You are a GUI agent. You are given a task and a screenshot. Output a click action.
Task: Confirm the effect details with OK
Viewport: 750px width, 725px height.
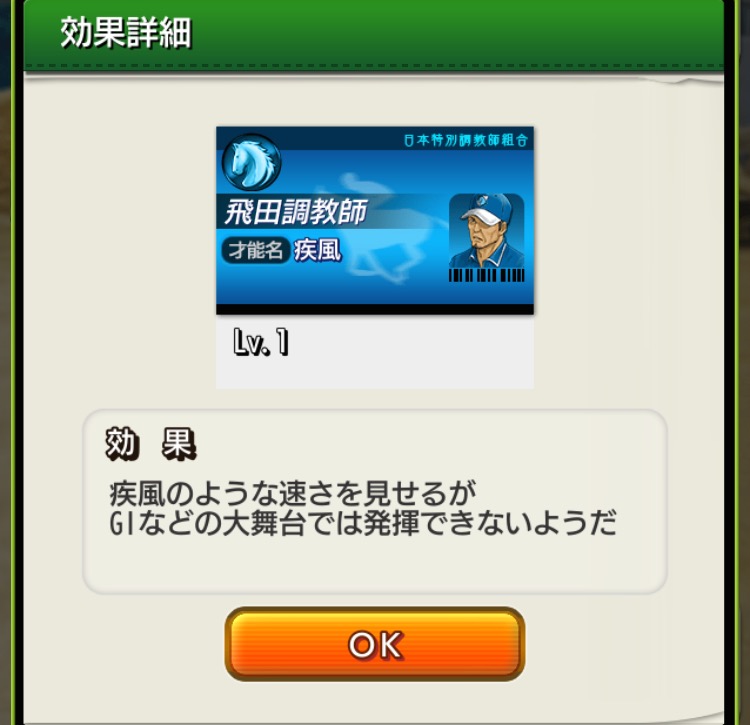[374, 645]
